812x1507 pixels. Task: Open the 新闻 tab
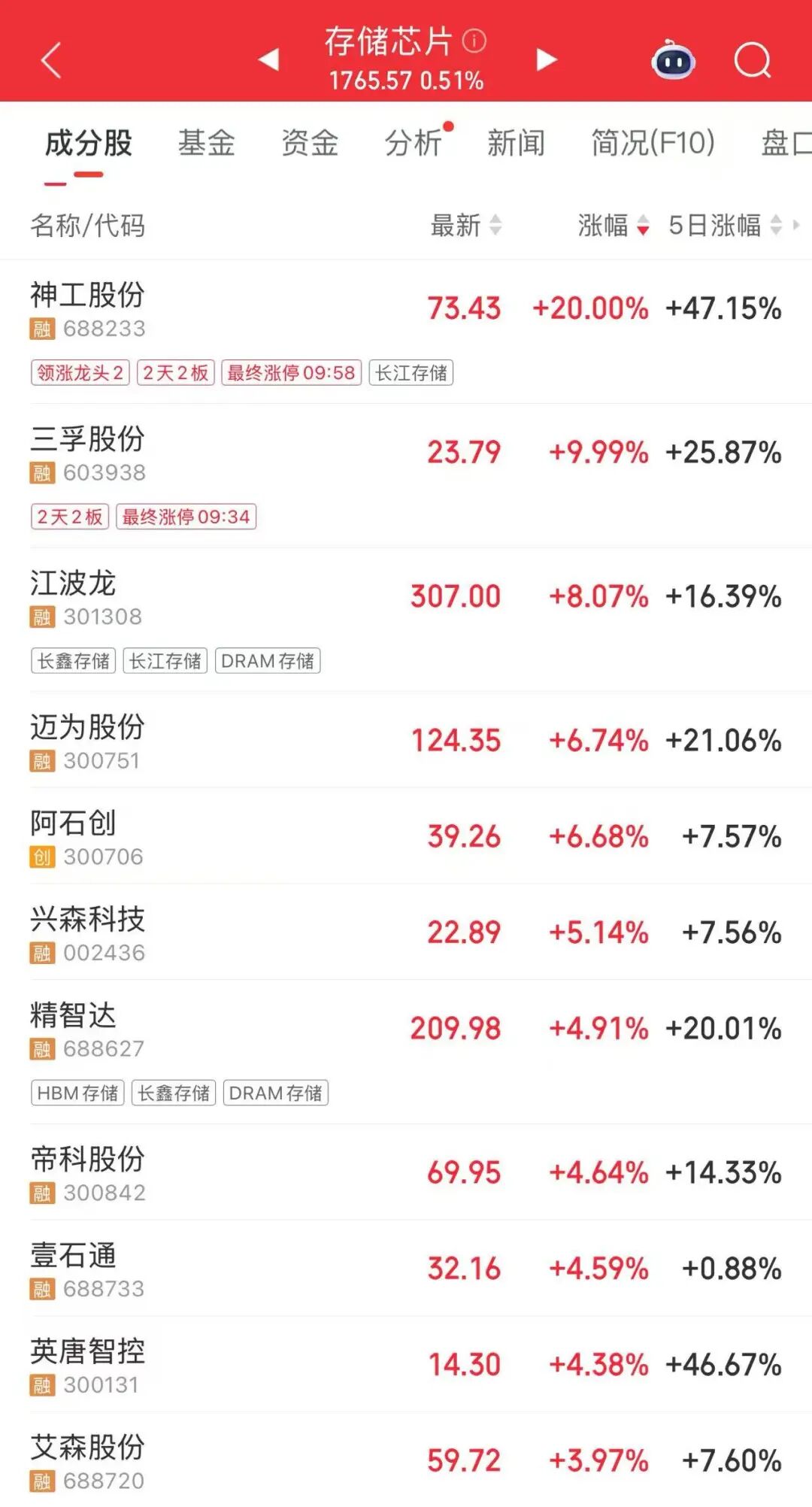pyautogui.click(x=516, y=143)
